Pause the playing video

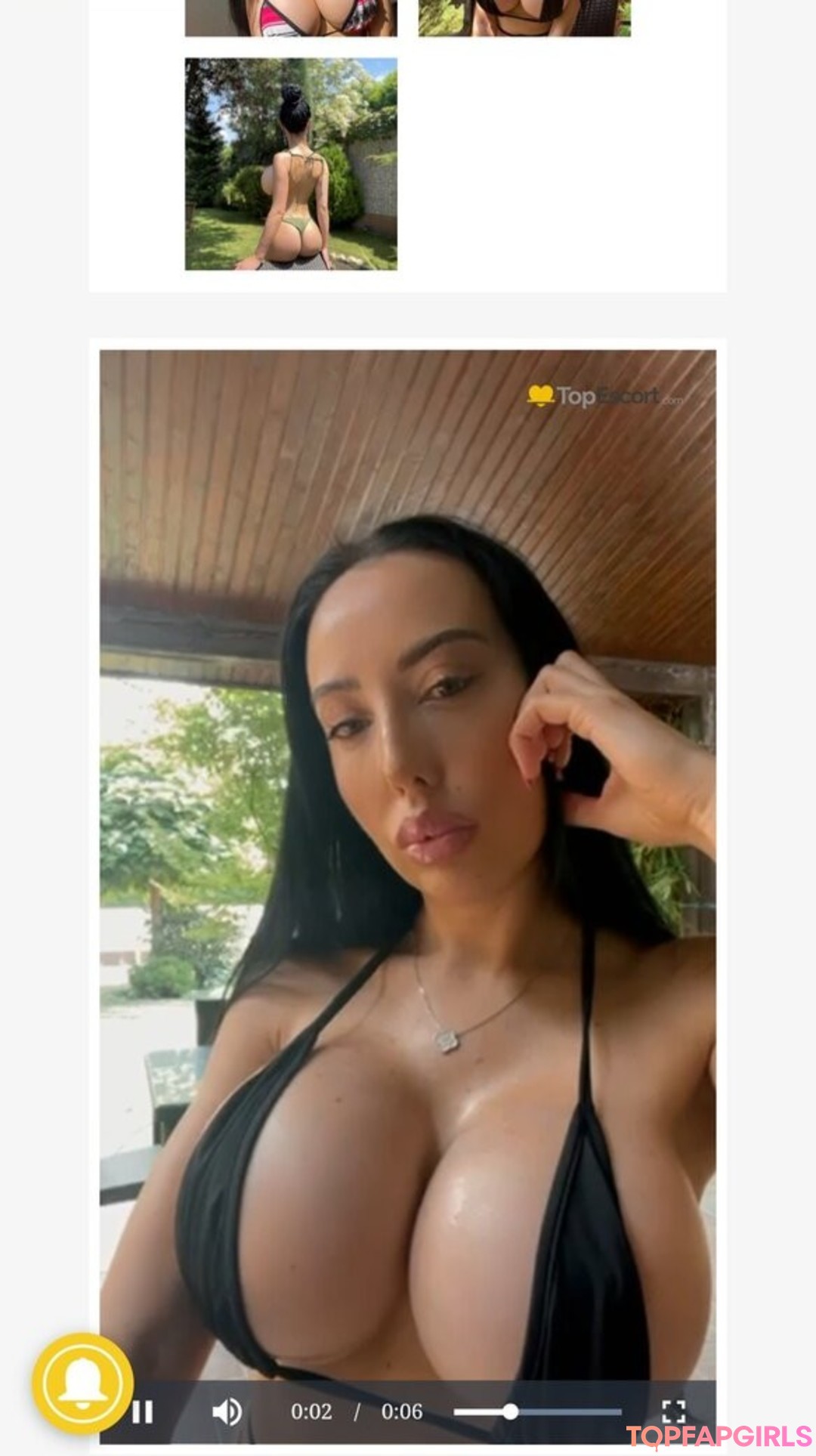pos(144,1411)
